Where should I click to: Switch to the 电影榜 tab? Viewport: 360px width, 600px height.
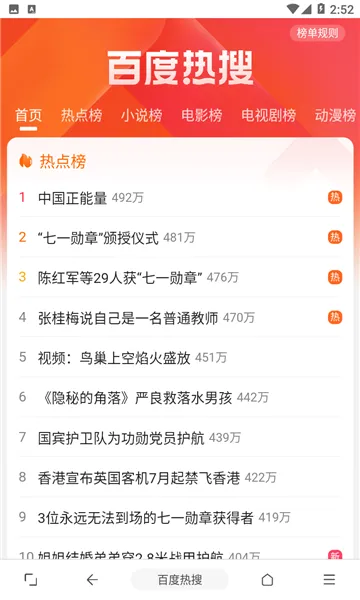point(202,115)
